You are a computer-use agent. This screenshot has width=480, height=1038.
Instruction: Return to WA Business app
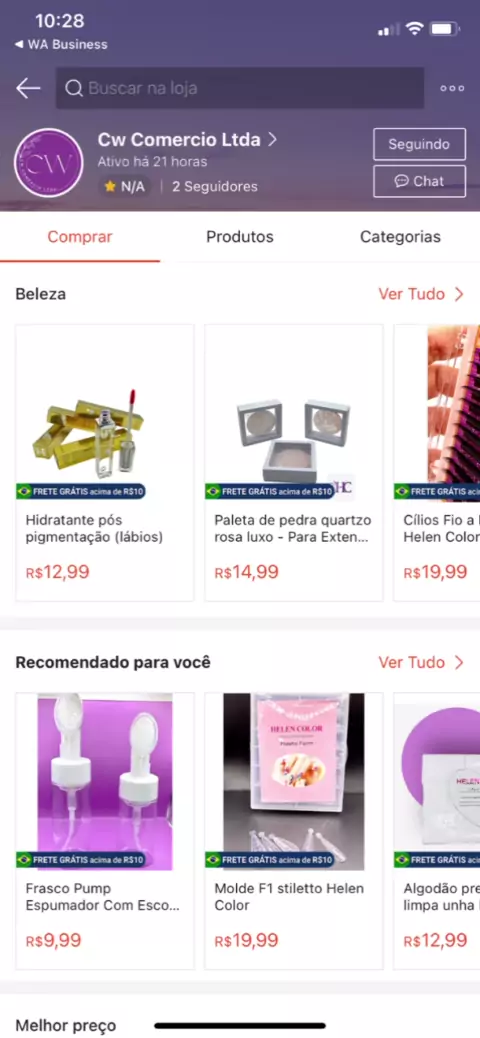click(x=61, y=45)
